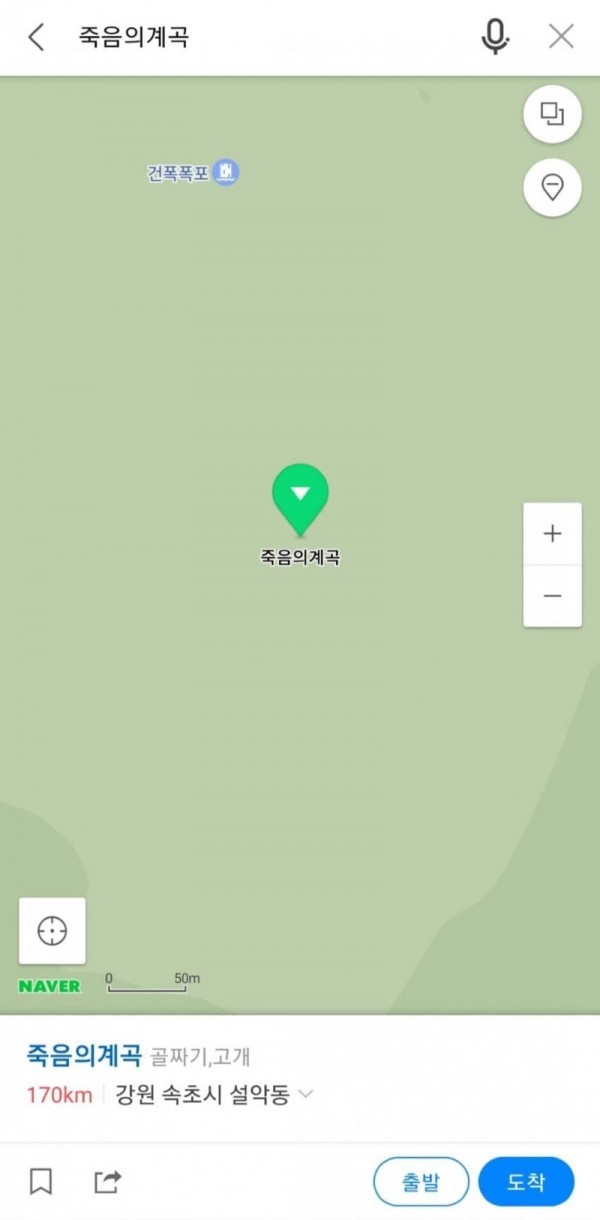Viewport: 600px width, 1220px height.
Task: Center map on my current location
Action: click(x=52, y=930)
